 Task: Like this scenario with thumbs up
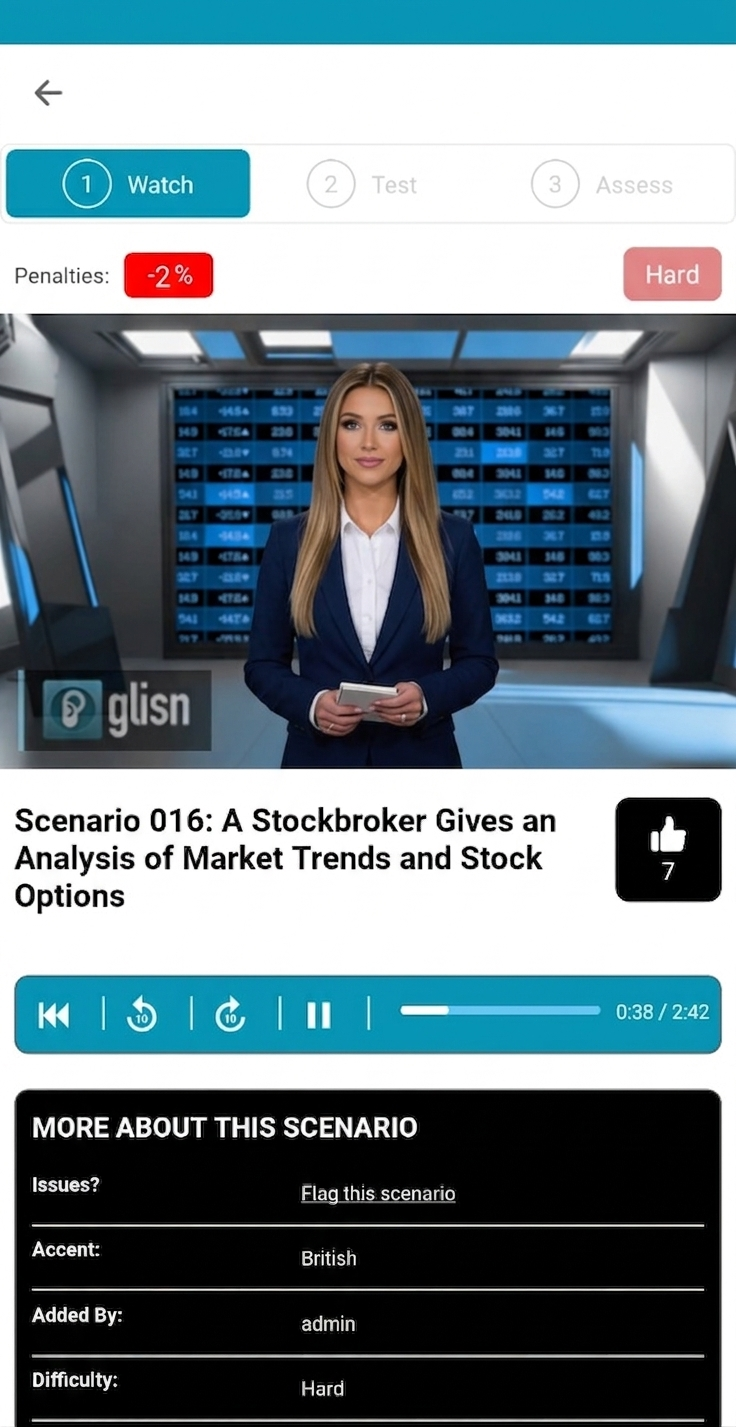pos(668,849)
